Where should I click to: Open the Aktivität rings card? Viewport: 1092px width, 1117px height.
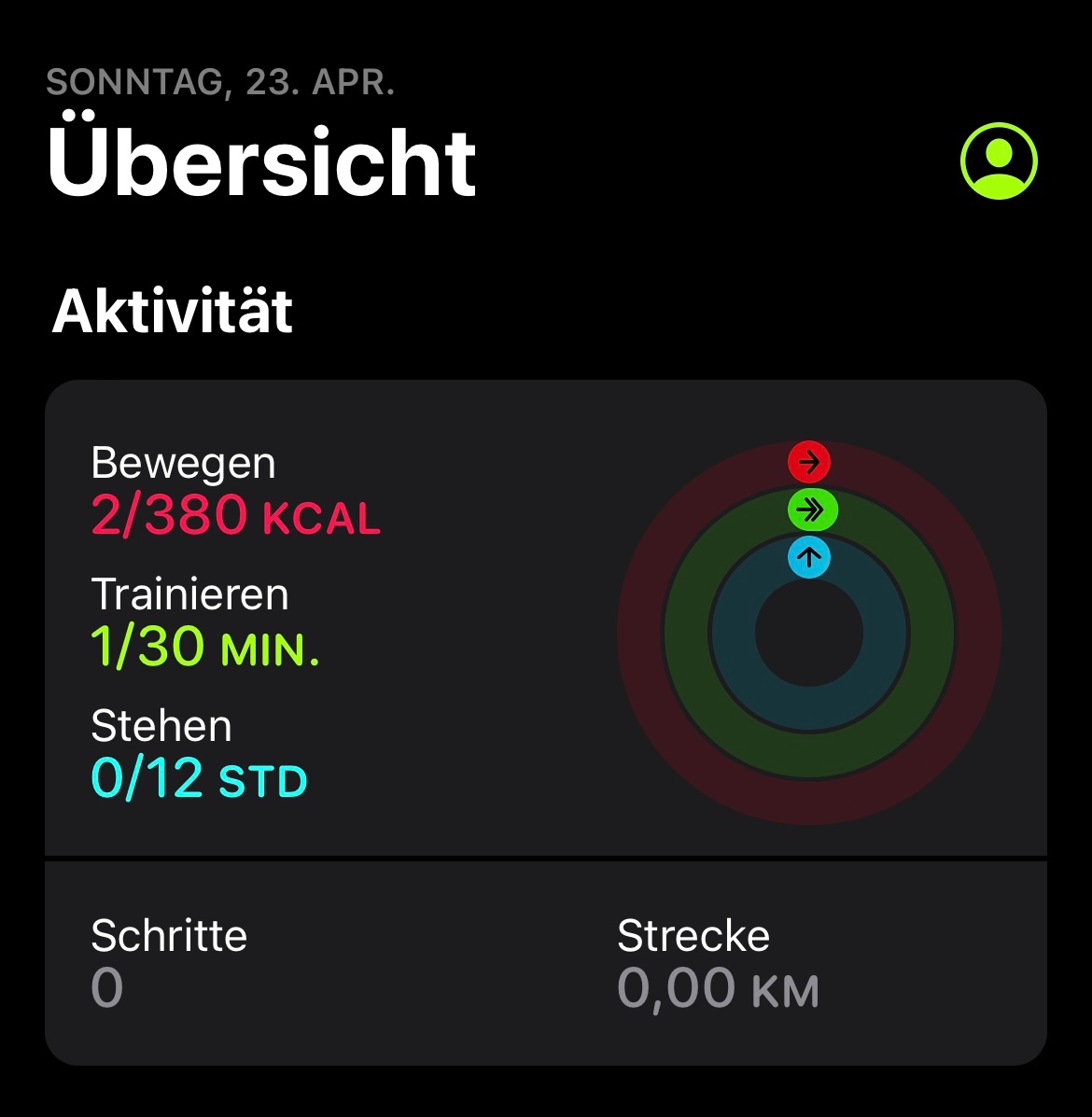(x=545, y=620)
